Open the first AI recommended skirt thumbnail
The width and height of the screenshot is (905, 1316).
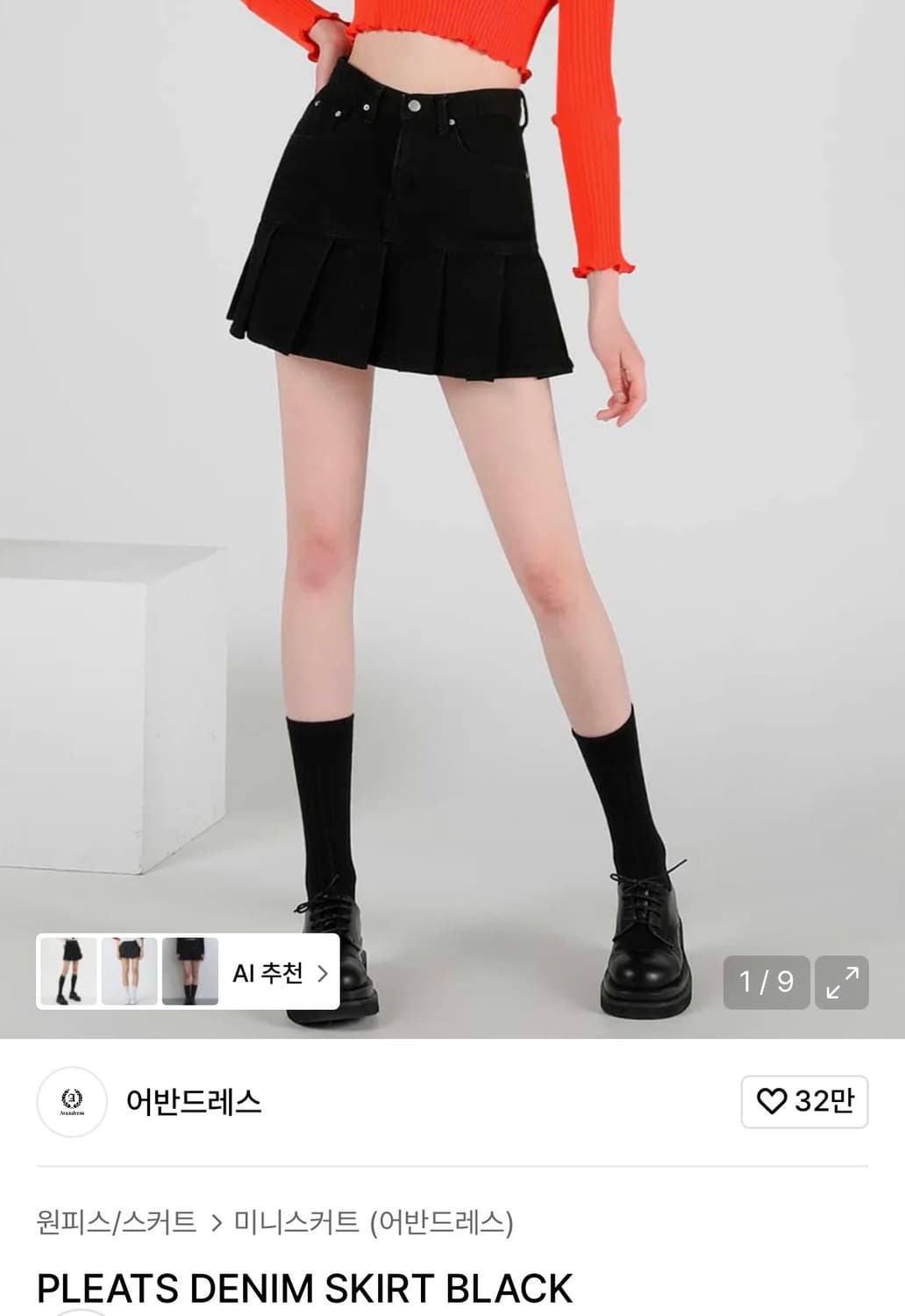coord(68,974)
